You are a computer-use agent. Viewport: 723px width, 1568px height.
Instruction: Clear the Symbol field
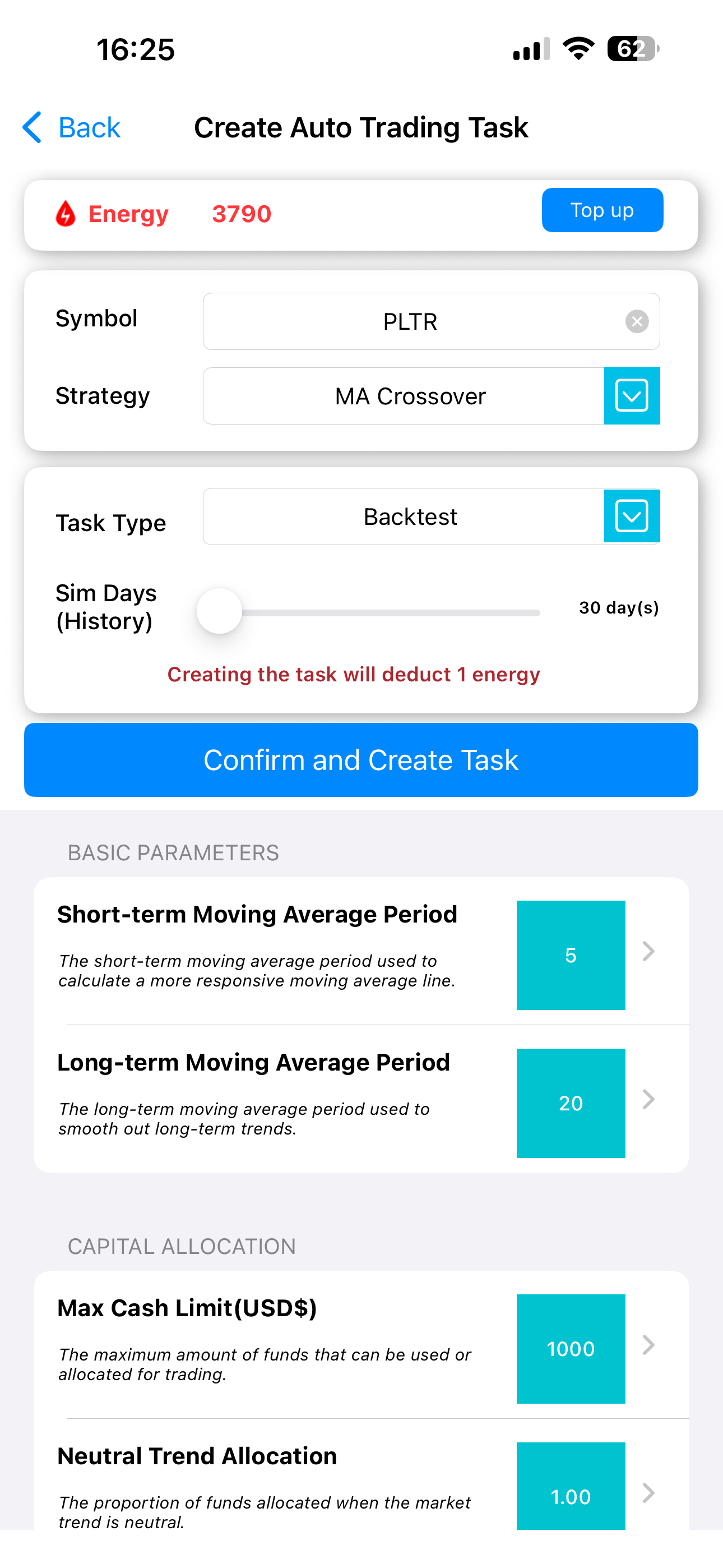pos(637,321)
